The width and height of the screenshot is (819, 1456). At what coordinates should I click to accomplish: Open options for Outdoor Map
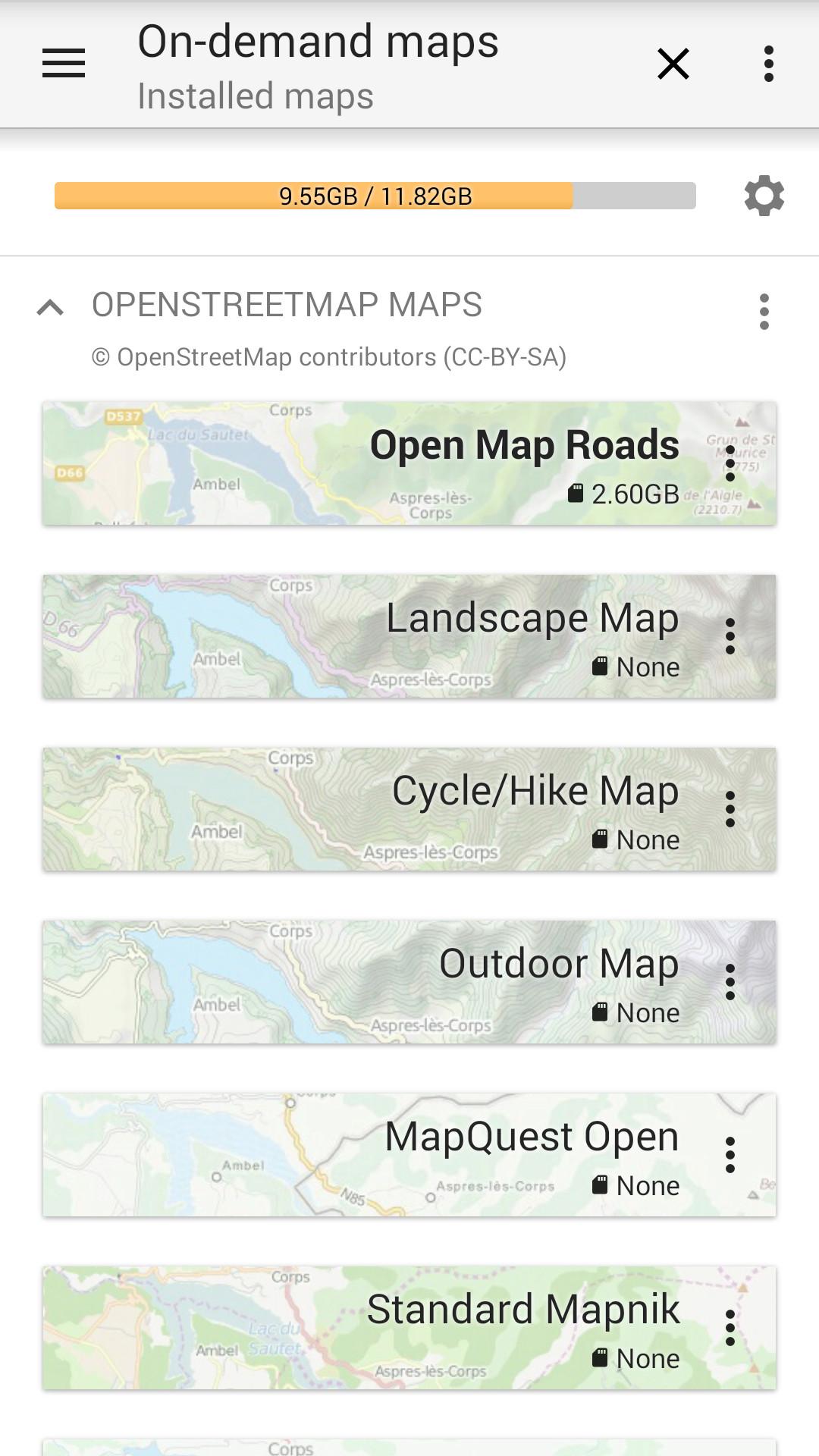(730, 982)
